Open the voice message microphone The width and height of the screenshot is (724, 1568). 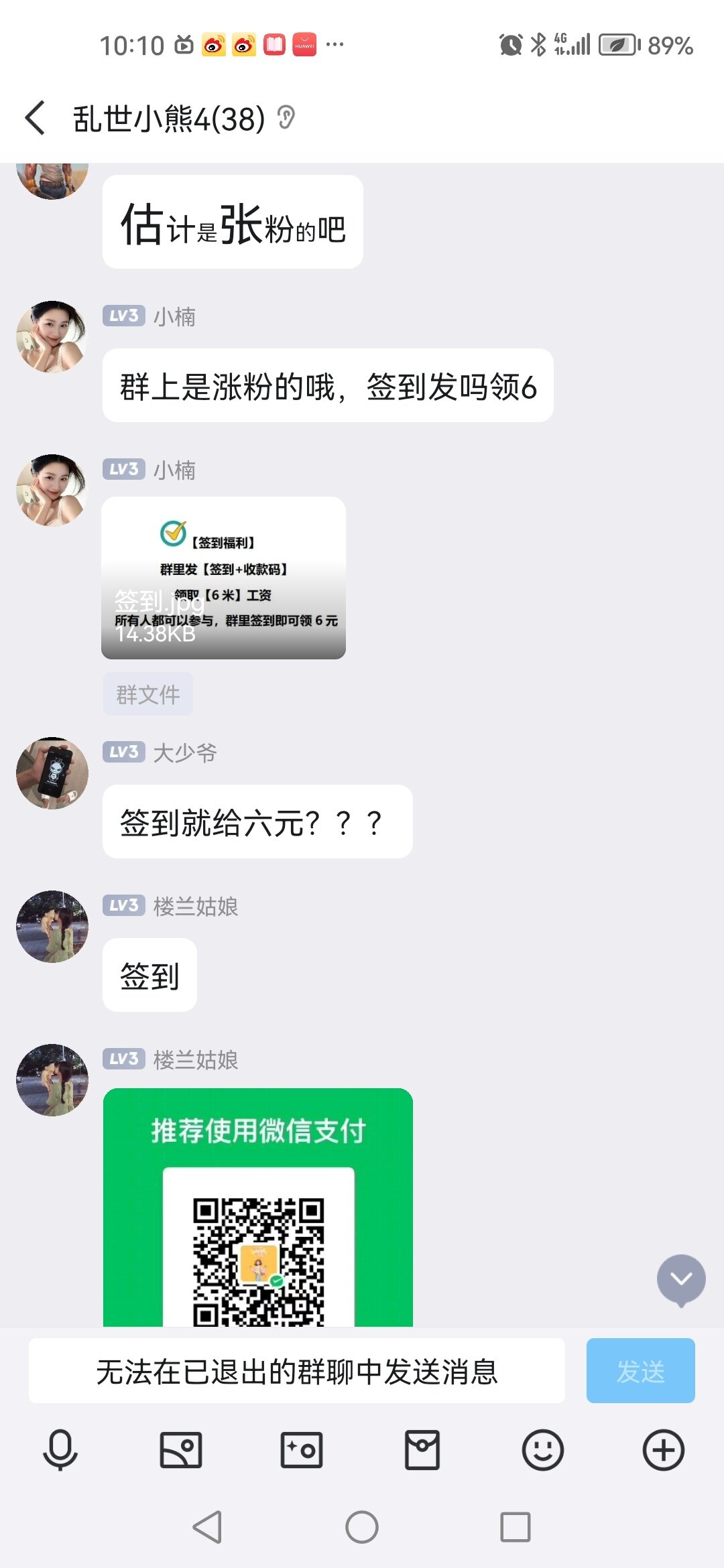[60, 1450]
